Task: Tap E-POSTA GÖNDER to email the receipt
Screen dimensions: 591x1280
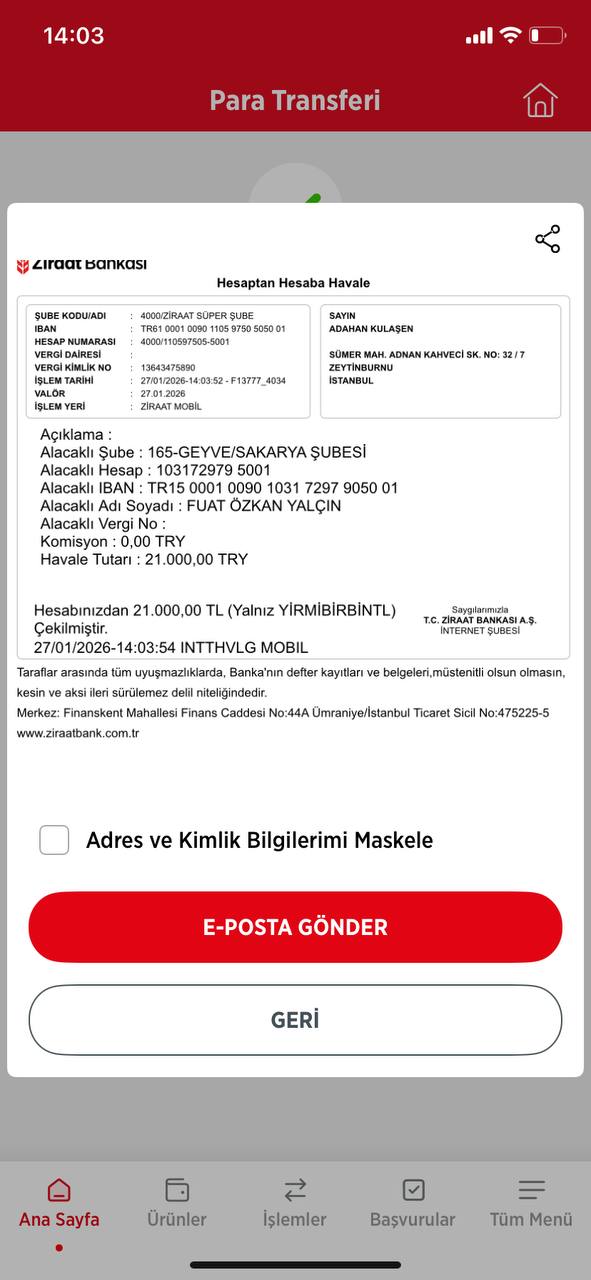Action: coord(295,927)
